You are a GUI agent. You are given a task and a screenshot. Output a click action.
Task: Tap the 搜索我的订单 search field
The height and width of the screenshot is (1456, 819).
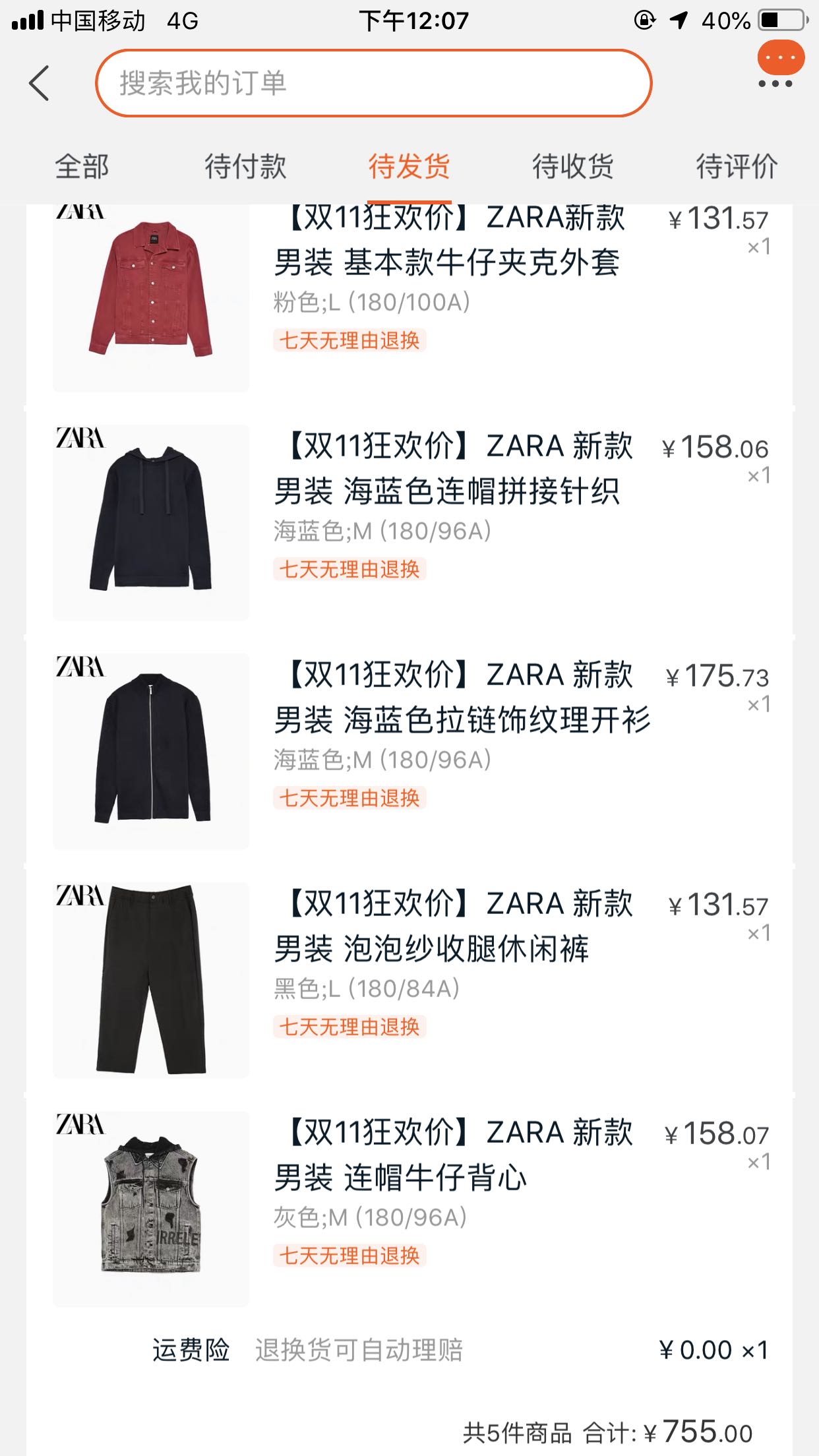point(373,83)
